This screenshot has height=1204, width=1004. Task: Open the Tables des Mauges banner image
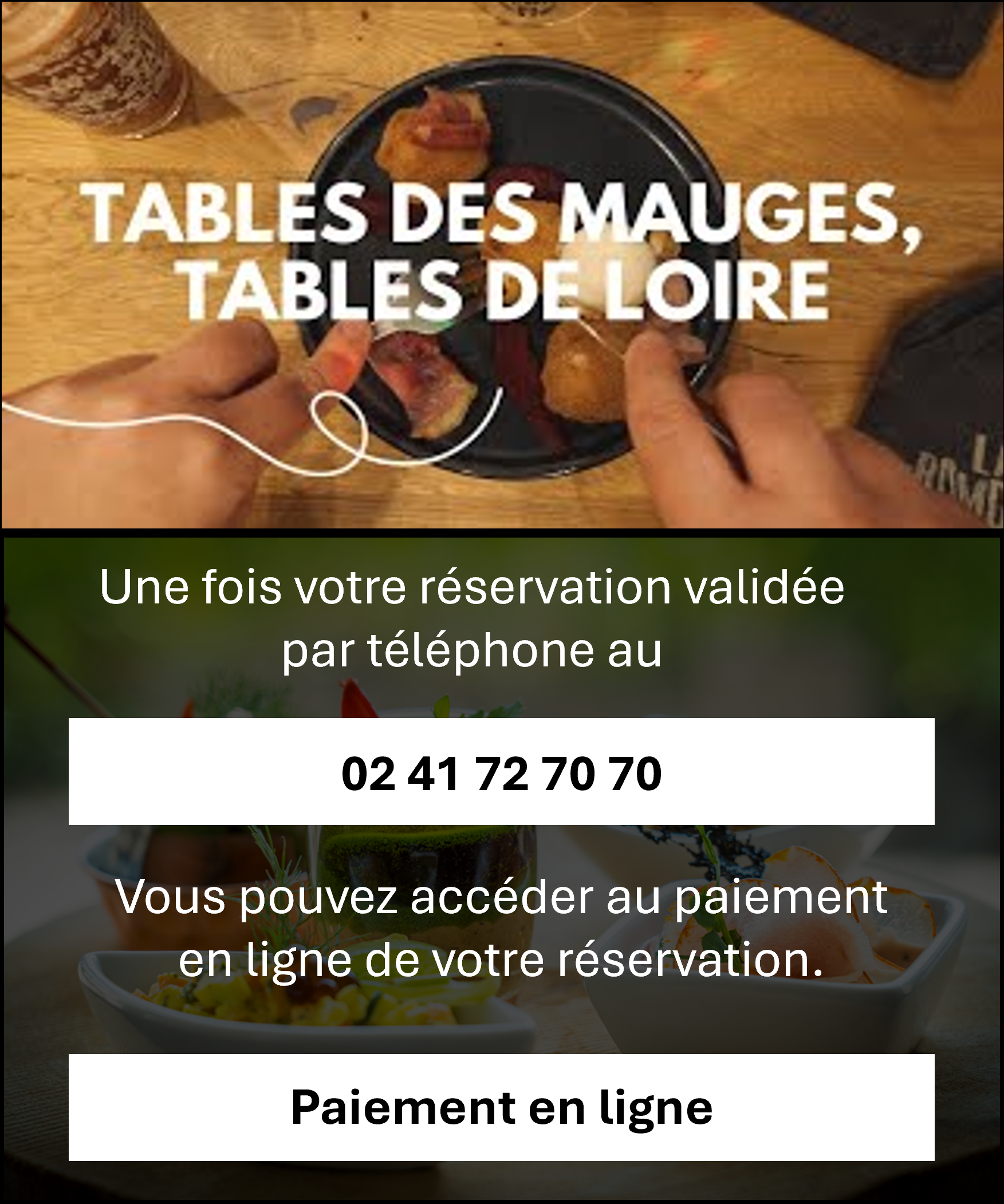pyautogui.click(x=501, y=264)
